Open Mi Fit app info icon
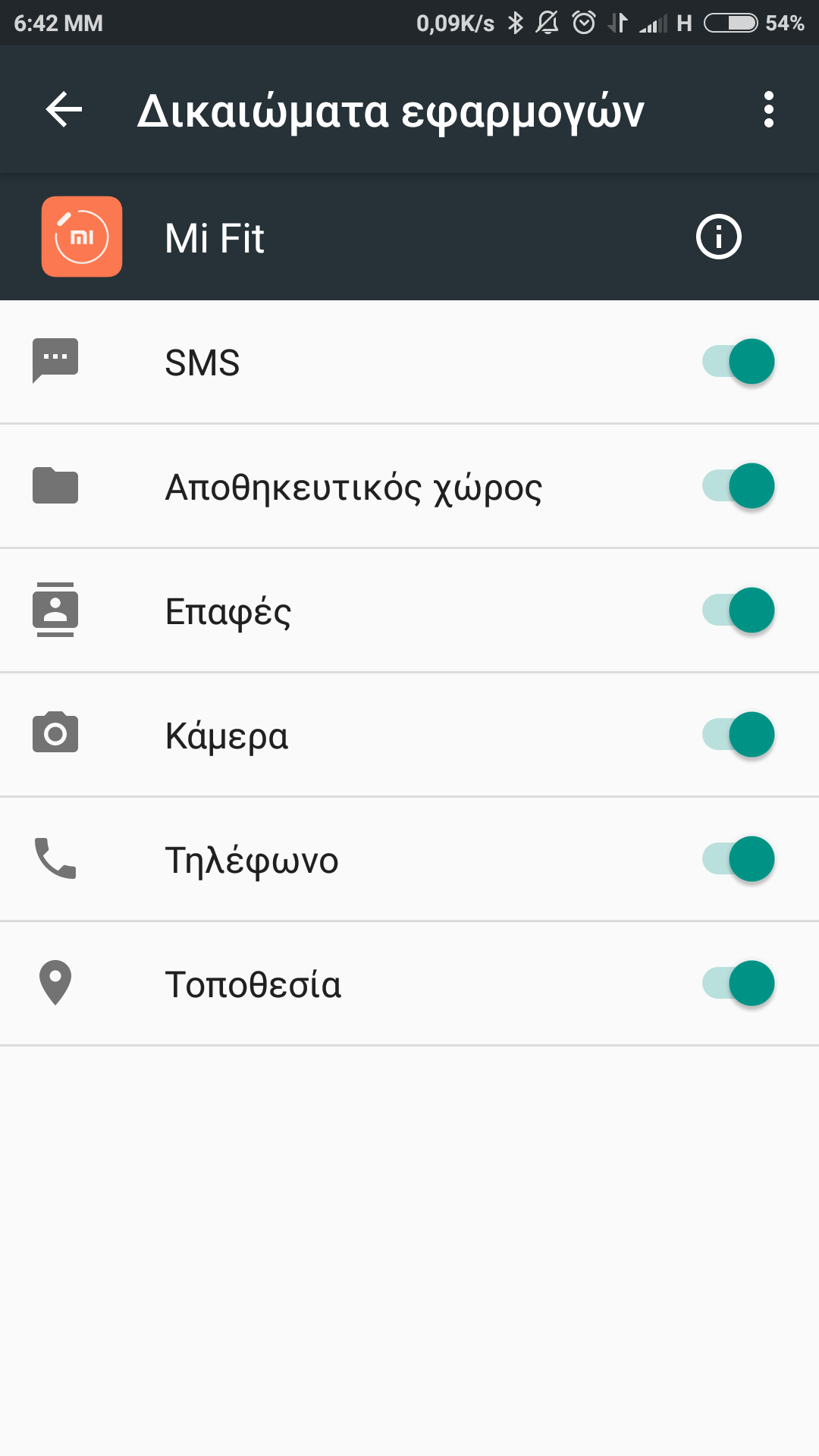The width and height of the screenshot is (819, 1456). [718, 237]
